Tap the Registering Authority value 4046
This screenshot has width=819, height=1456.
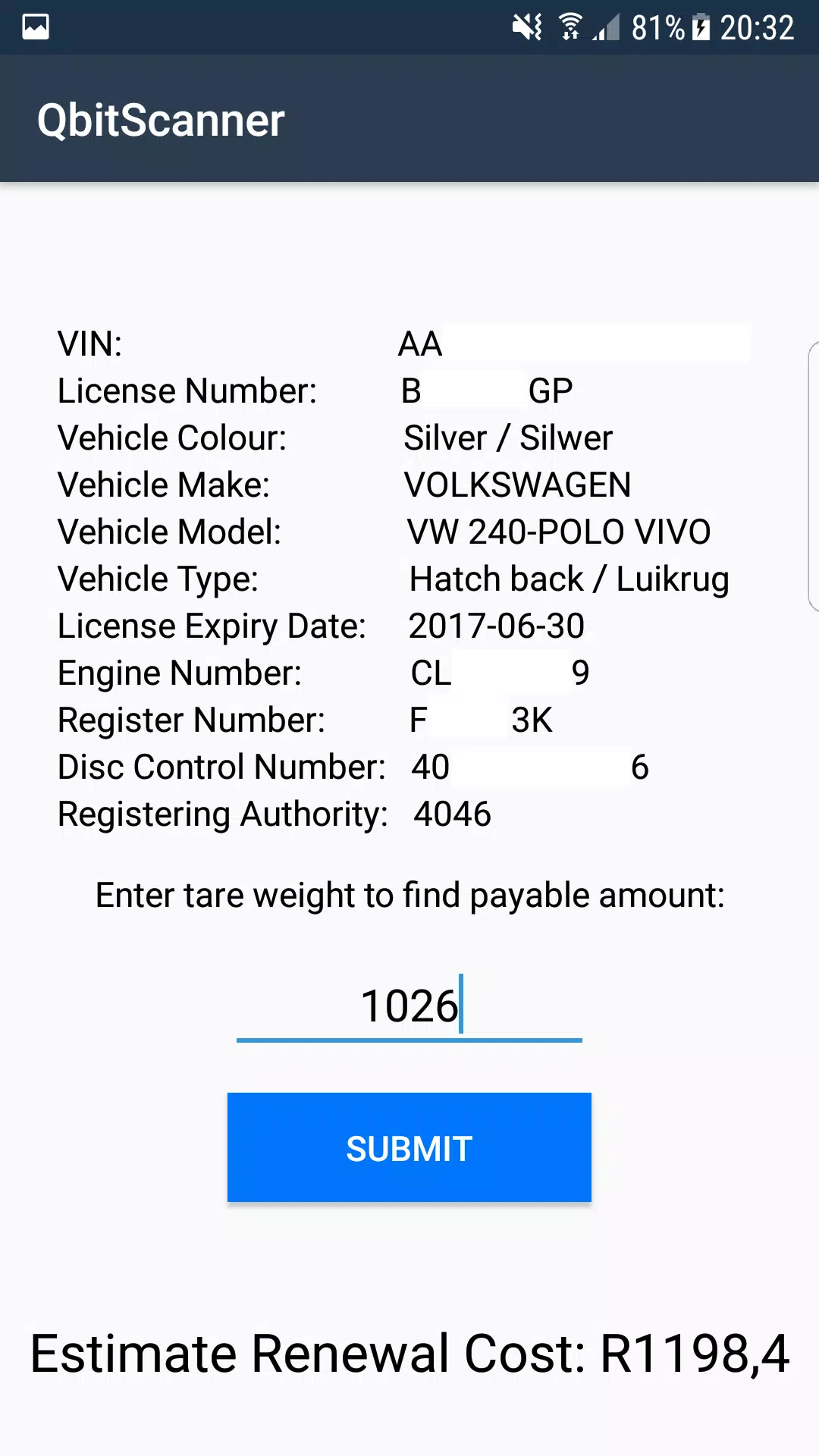453,813
